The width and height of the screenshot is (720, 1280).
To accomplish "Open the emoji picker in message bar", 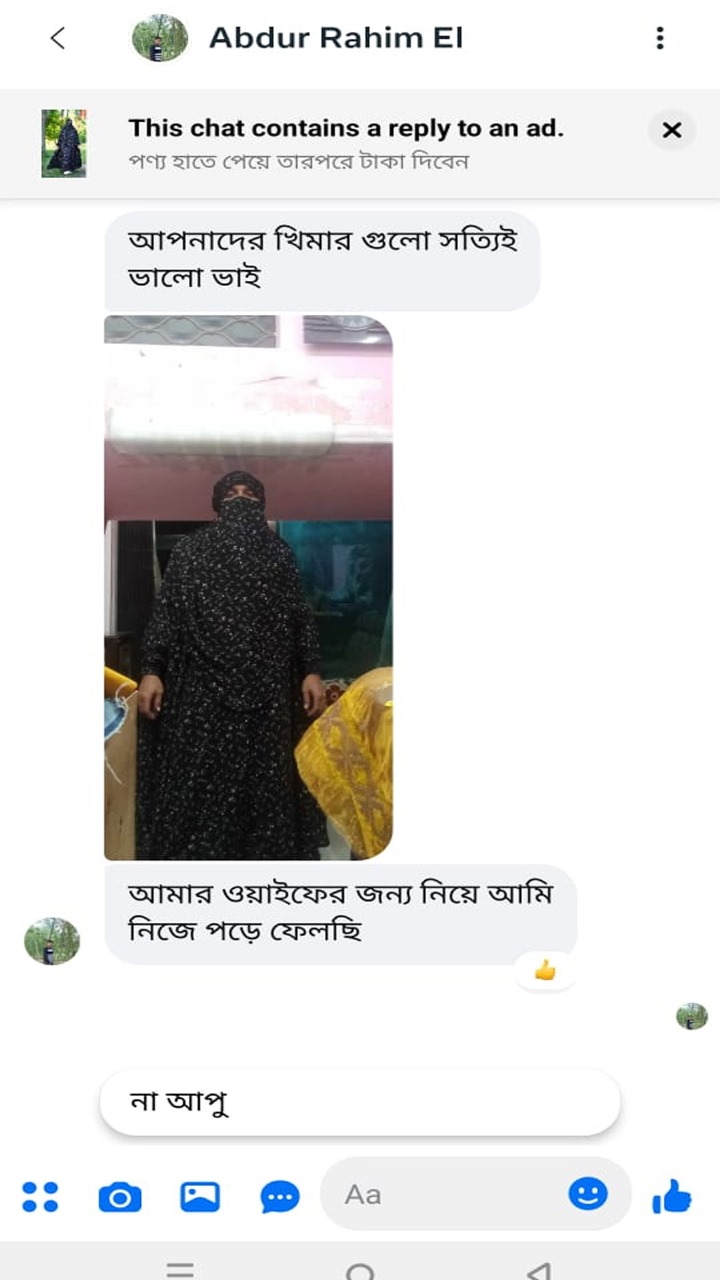I will coord(591,1194).
